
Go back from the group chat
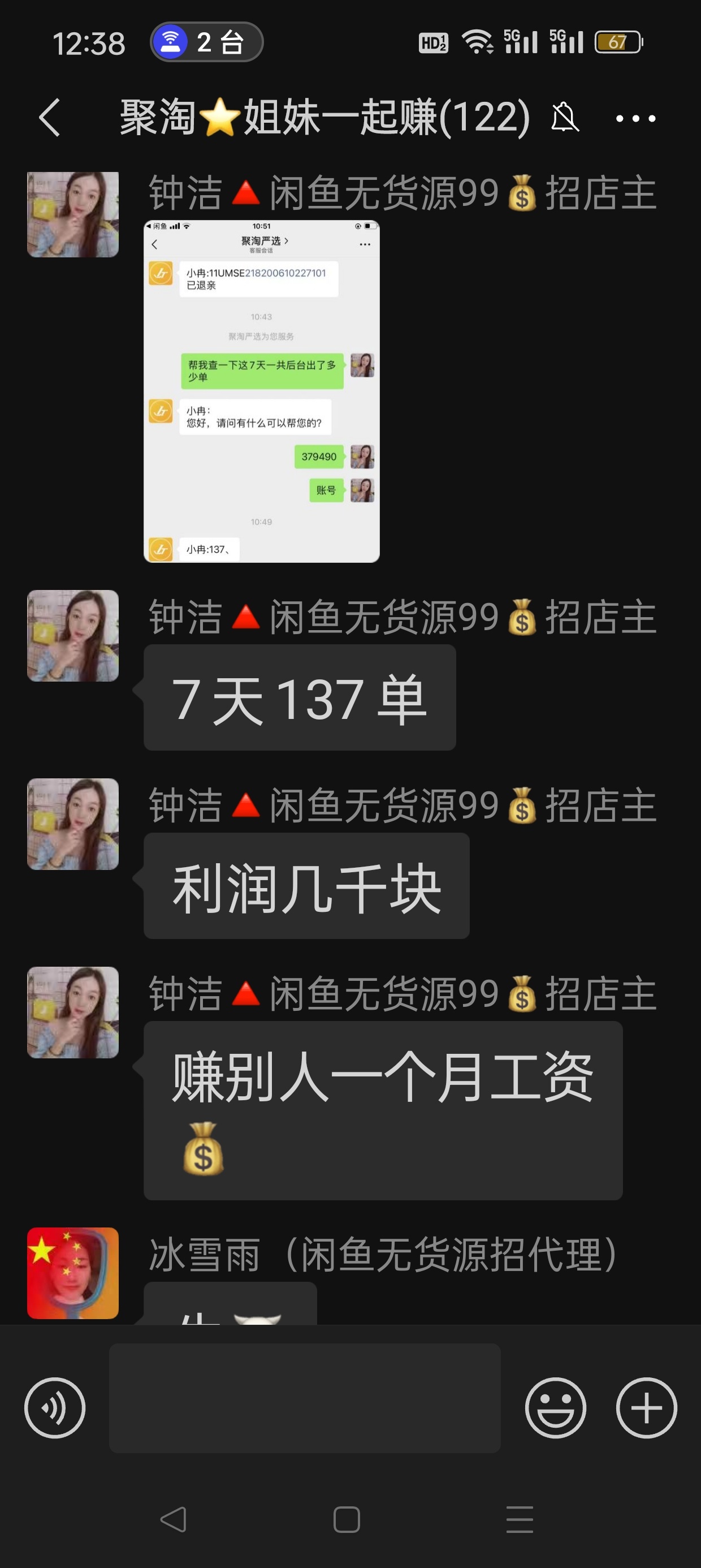click(x=50, y=118)
